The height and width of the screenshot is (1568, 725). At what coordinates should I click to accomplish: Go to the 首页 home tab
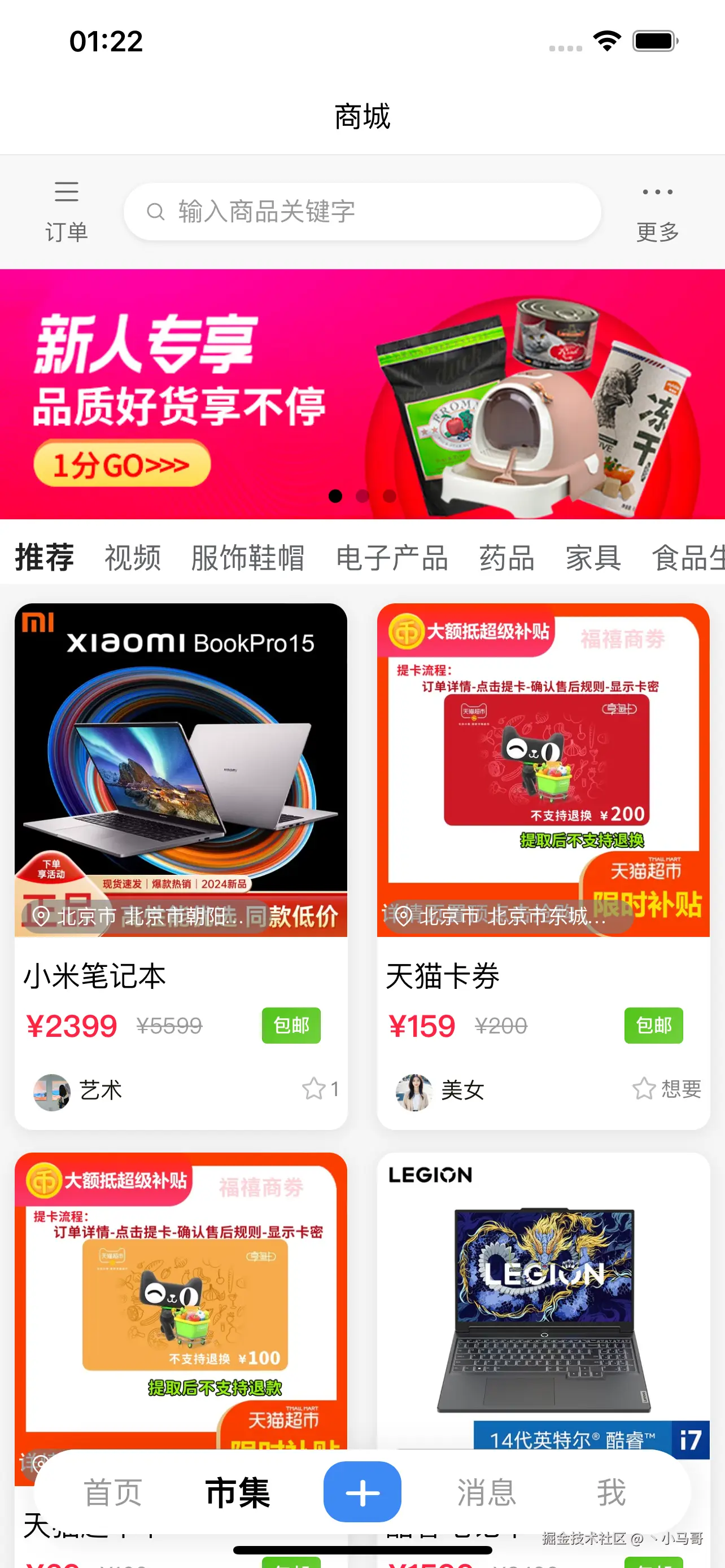112,1492
